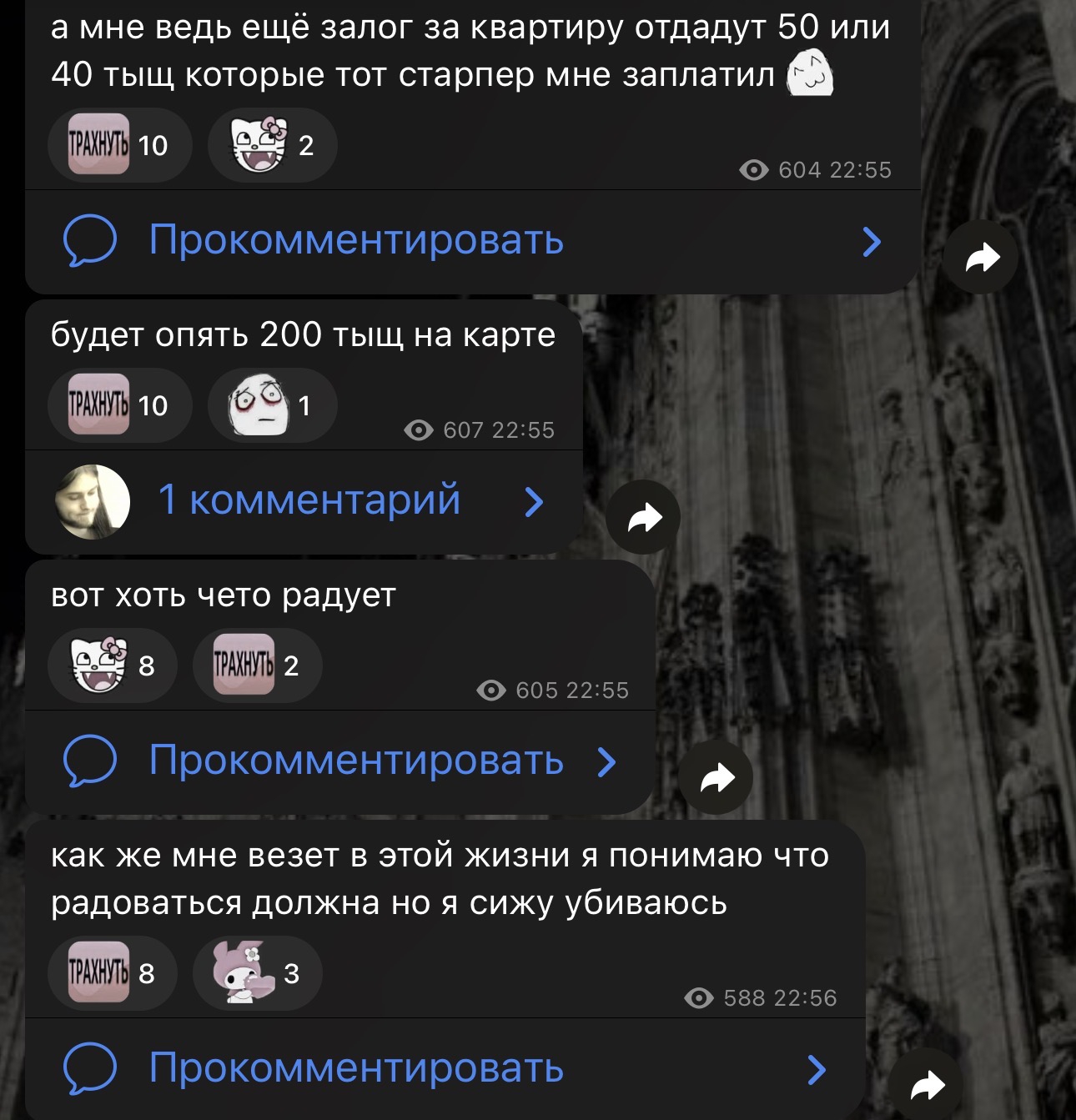Share the 'как же мне везет' post

pos(926,1085)
